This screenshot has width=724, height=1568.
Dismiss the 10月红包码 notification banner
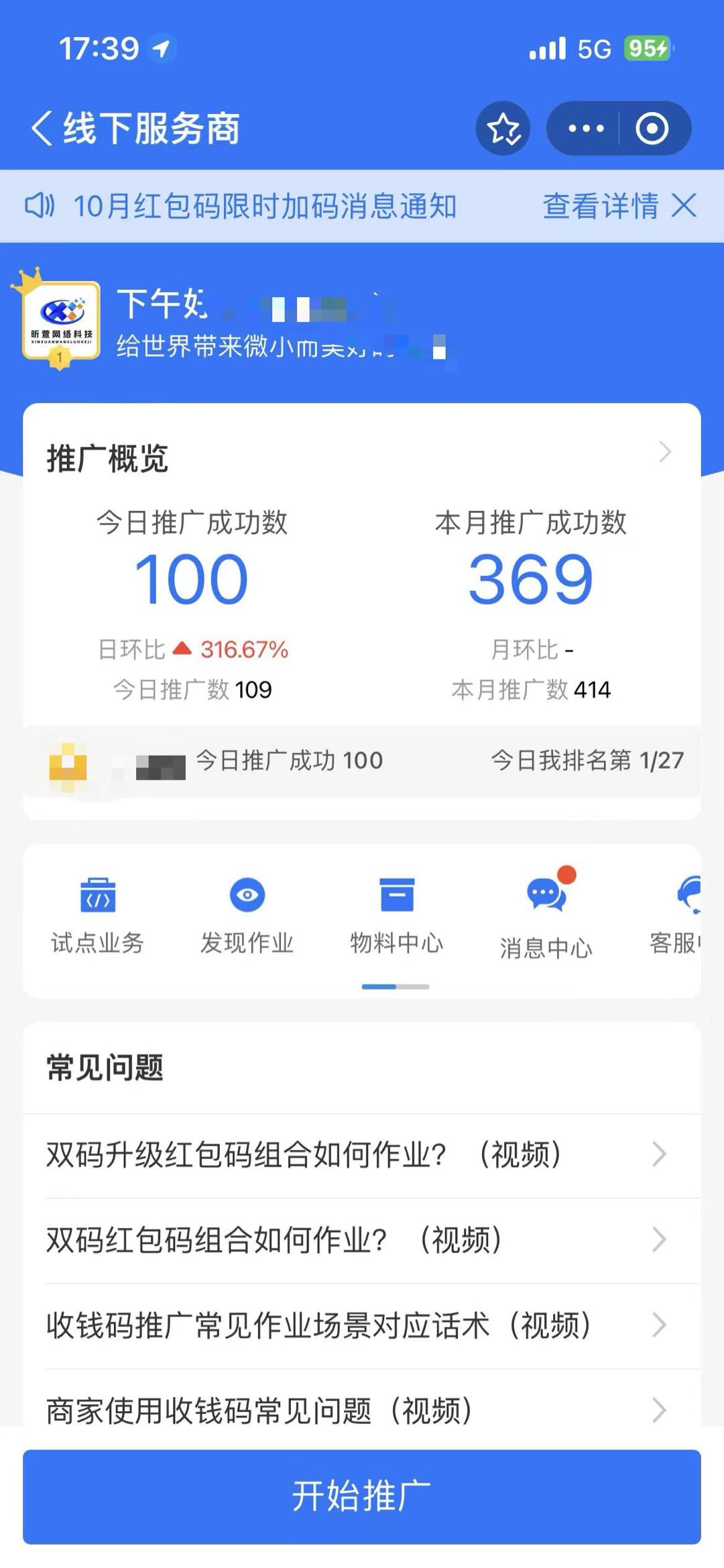(x=684, y=206)
